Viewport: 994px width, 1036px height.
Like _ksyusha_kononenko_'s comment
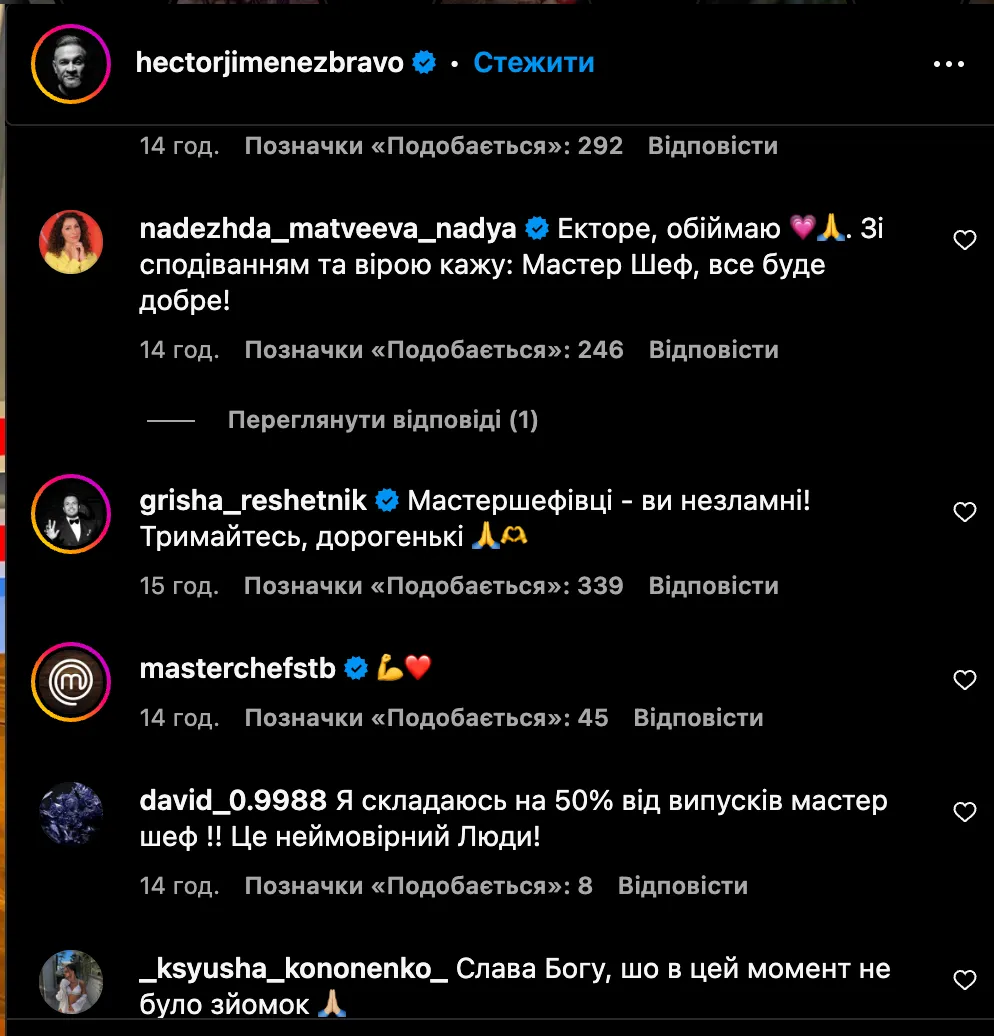964,979
